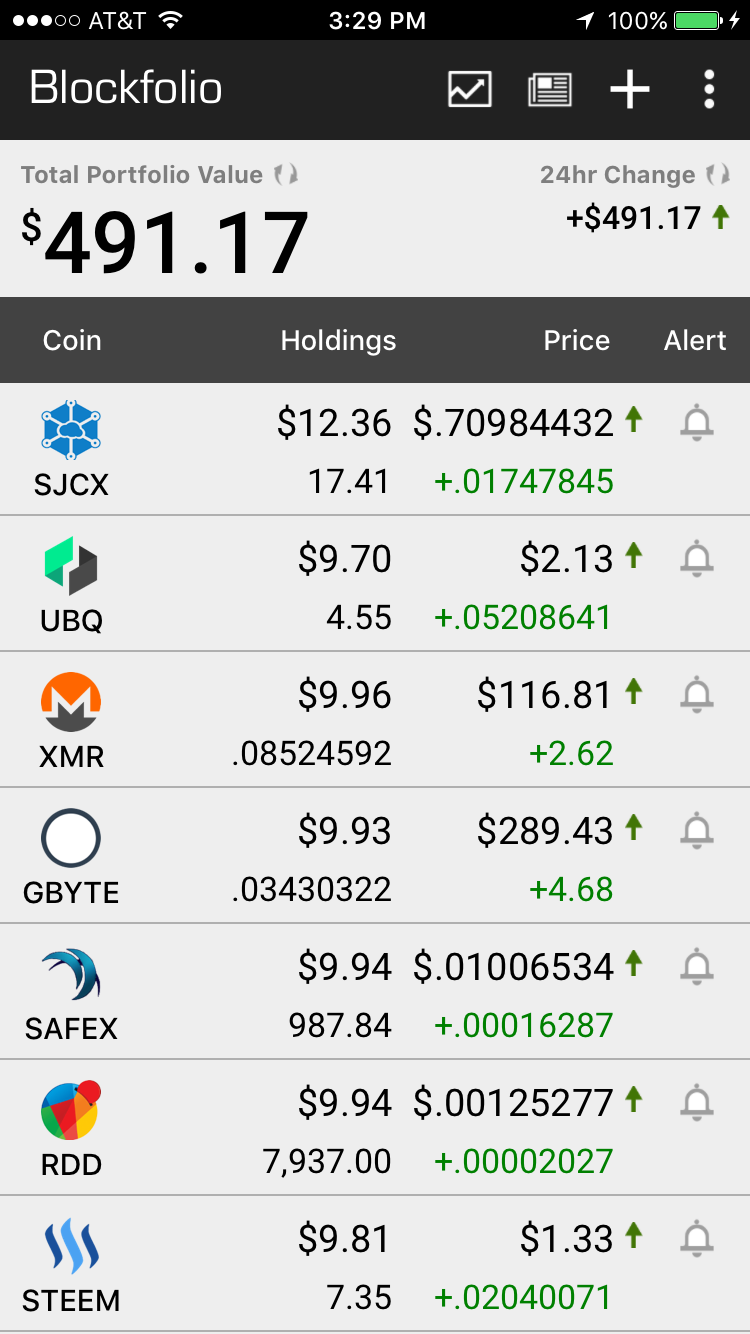Show STEEM coin details
This screenshot has height=1334, width=750.
pos(300,1267)
